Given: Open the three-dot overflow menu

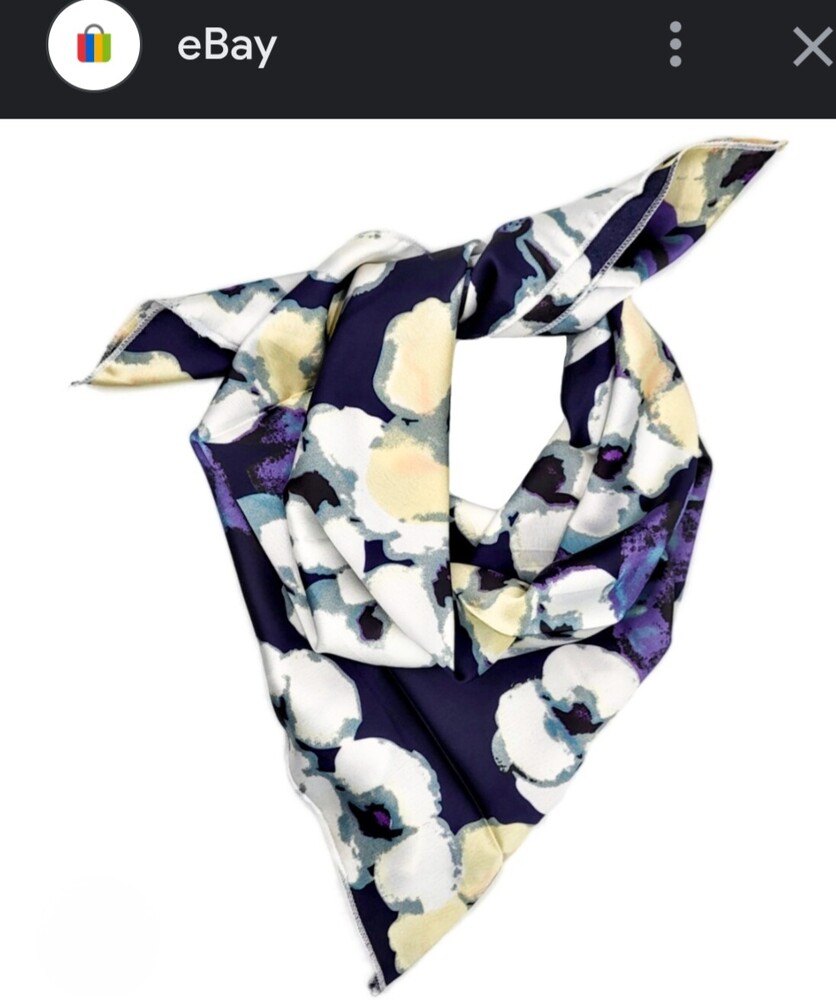Looking at the screenshot, I should point(676,46).
